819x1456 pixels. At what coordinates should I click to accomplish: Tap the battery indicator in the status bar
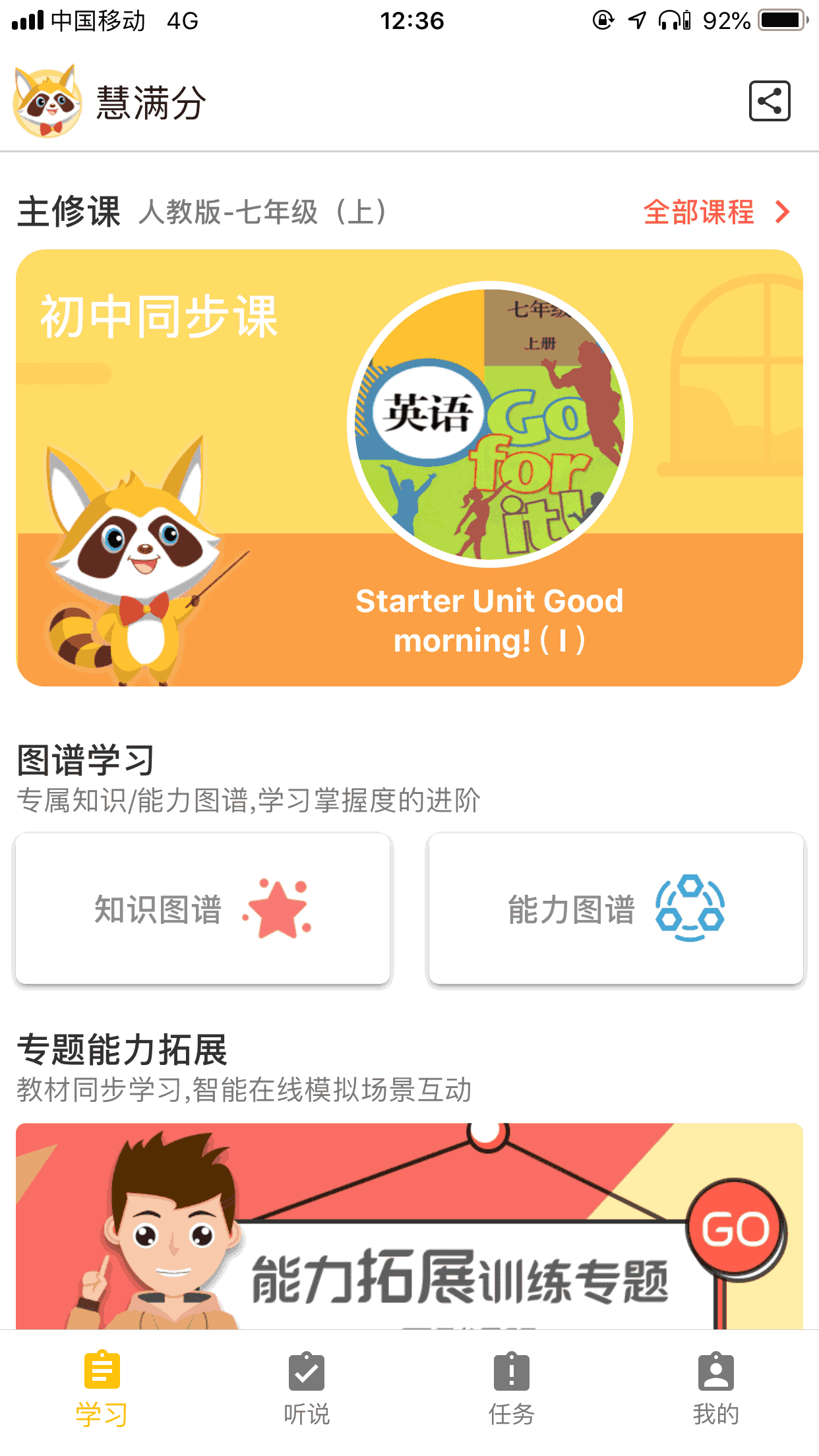[780, 20]
